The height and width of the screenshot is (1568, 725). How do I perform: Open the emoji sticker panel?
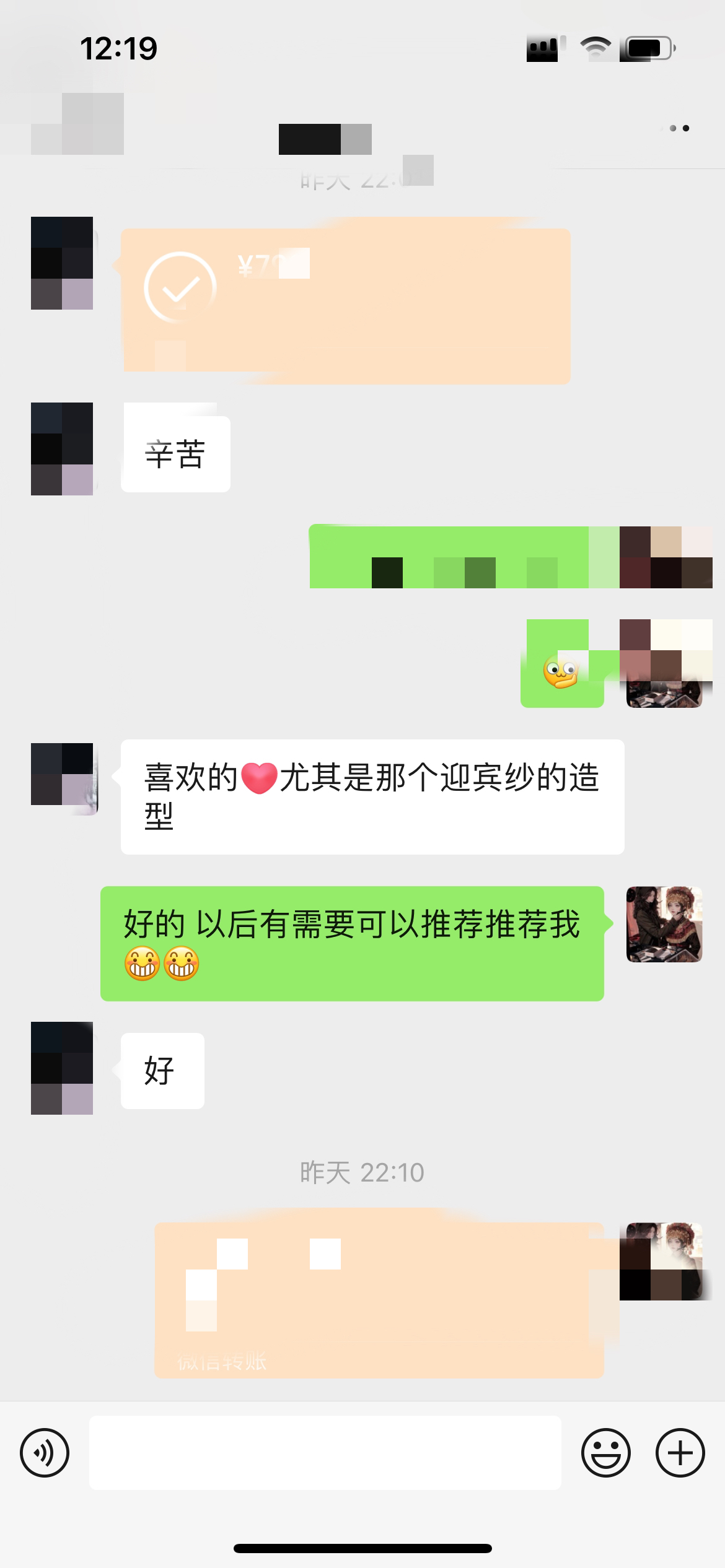[x=606, y=1453]
